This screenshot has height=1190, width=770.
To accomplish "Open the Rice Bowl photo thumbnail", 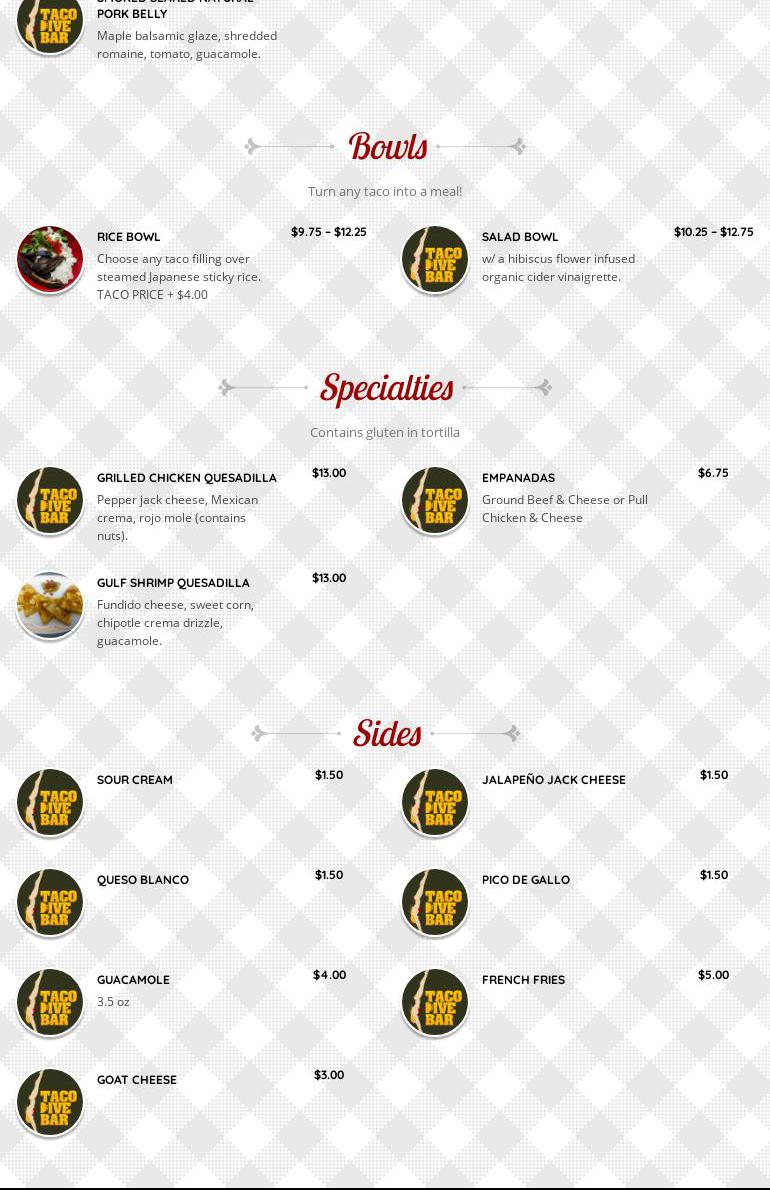I will pos(50,259).
